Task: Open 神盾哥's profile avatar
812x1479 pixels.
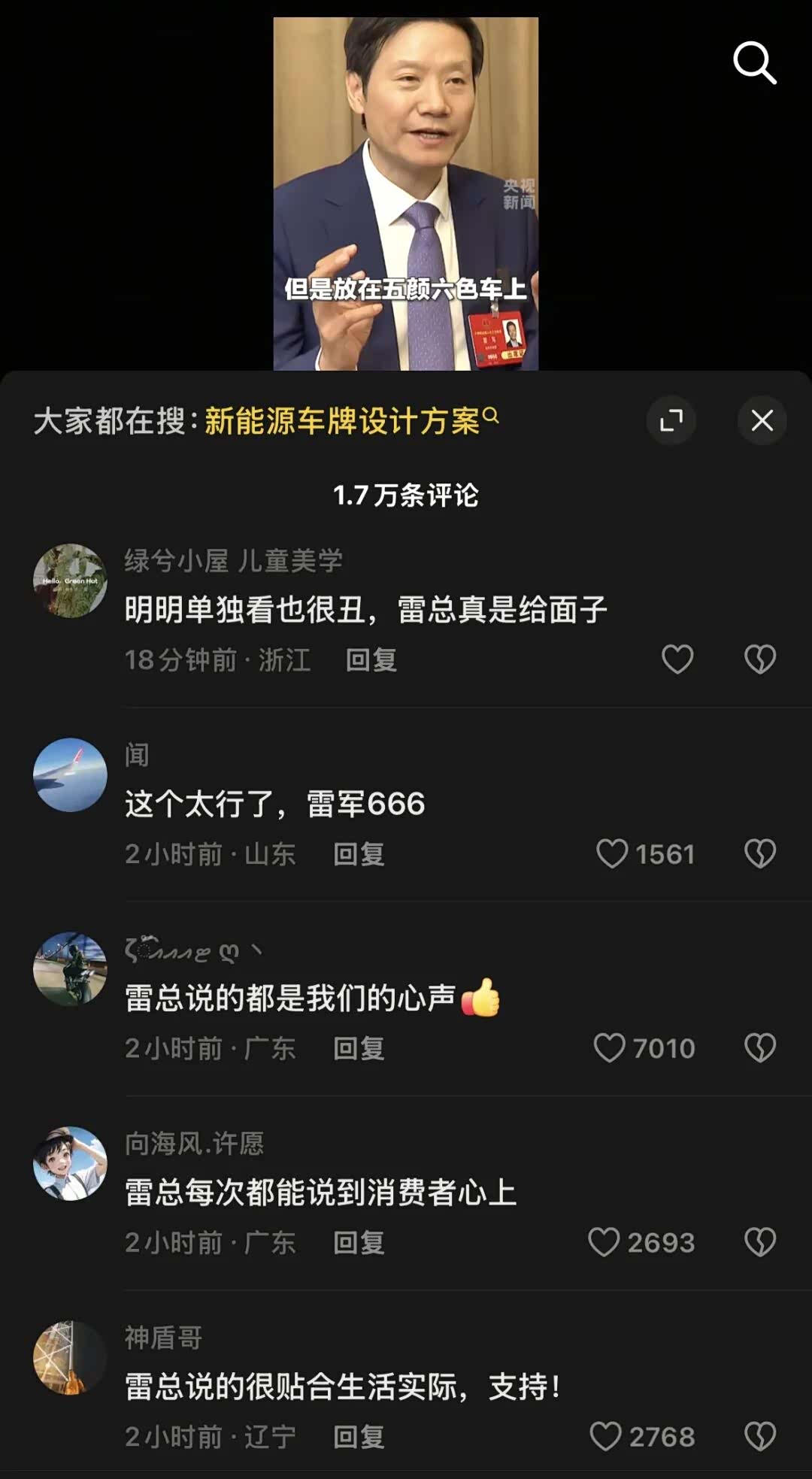Action: pos(70,1358)
